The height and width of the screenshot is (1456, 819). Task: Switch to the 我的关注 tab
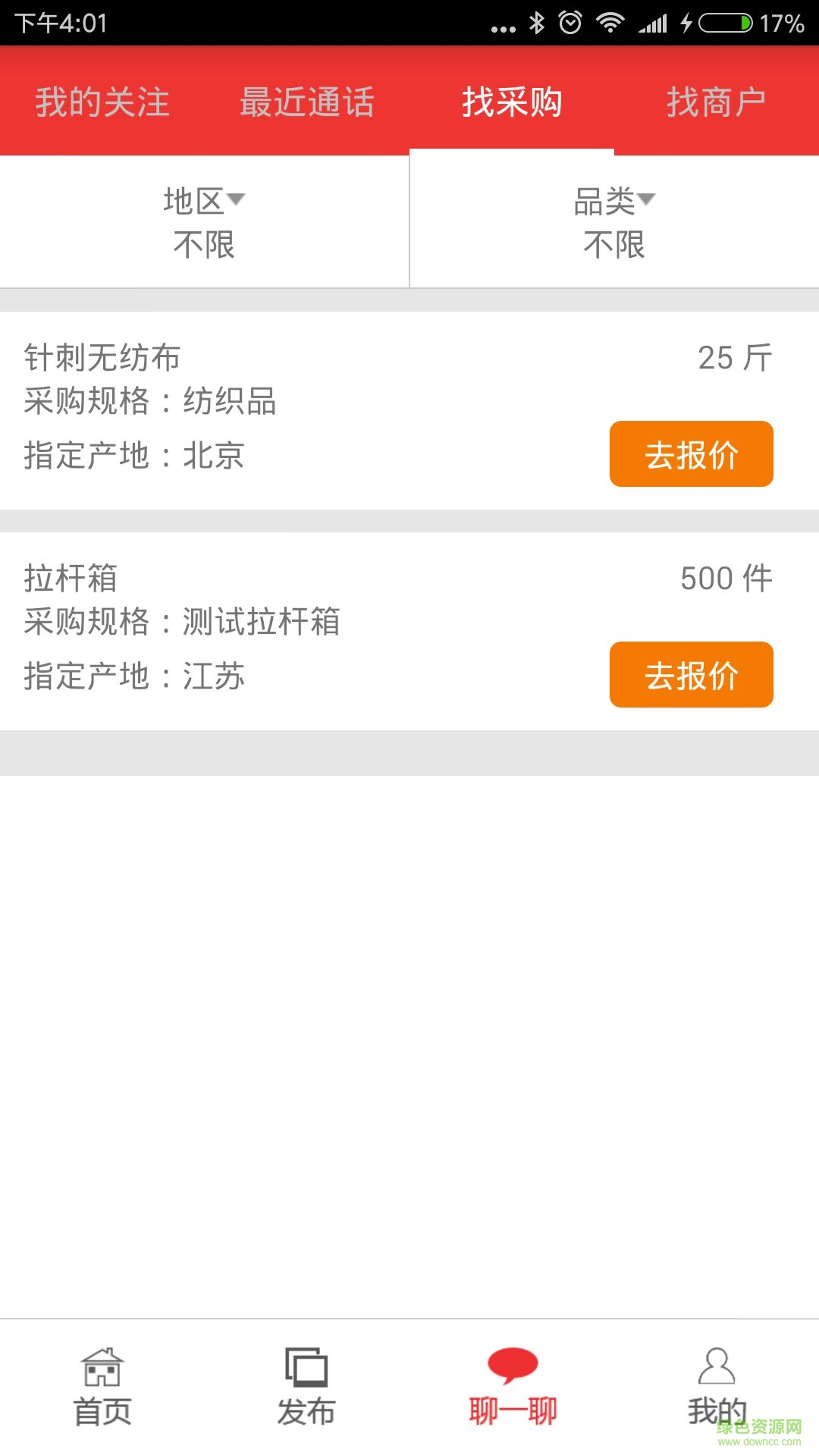(102, 102)
